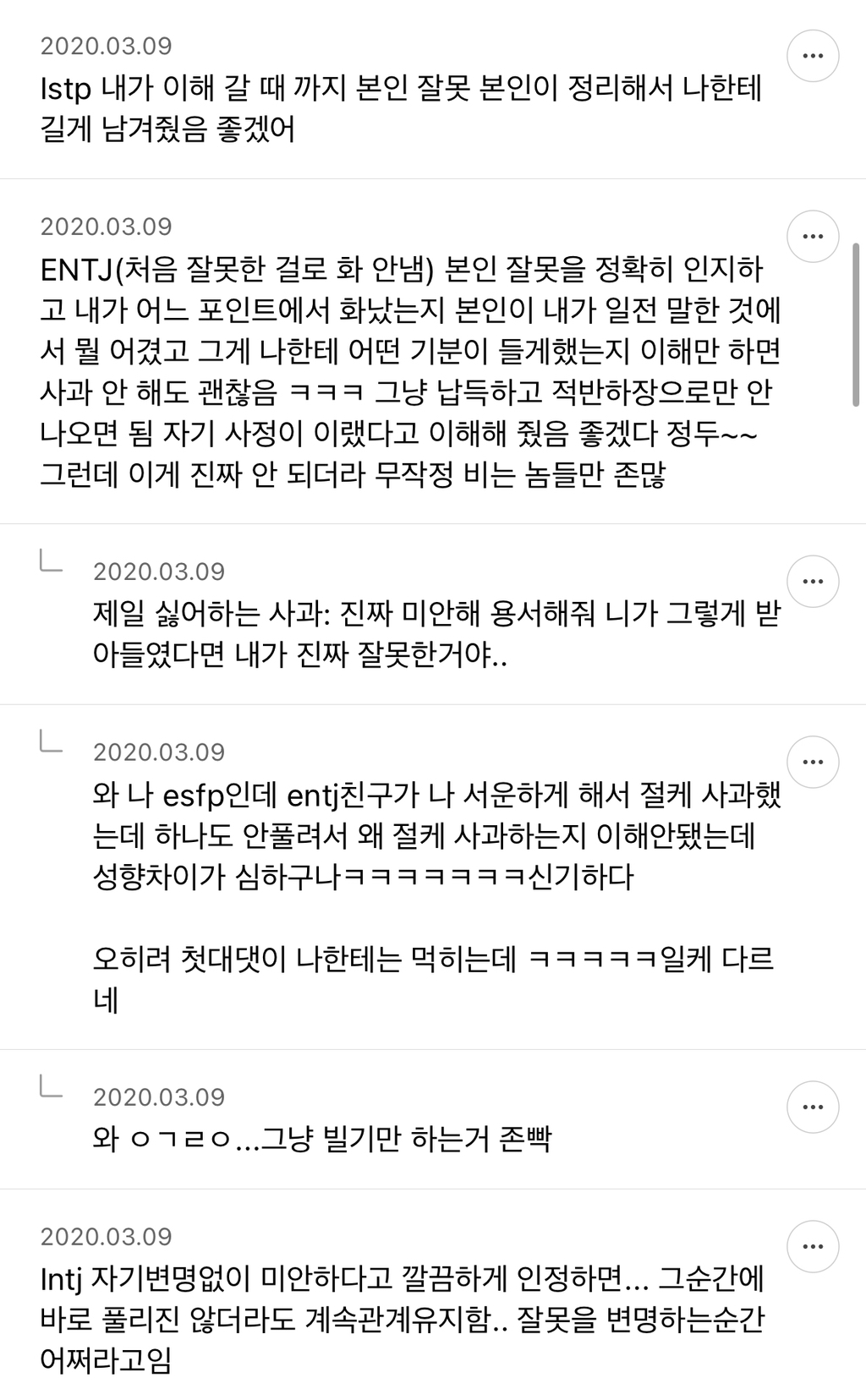Open more options on the ENTJ comment

pyautogui.click(x=813, y=237)
